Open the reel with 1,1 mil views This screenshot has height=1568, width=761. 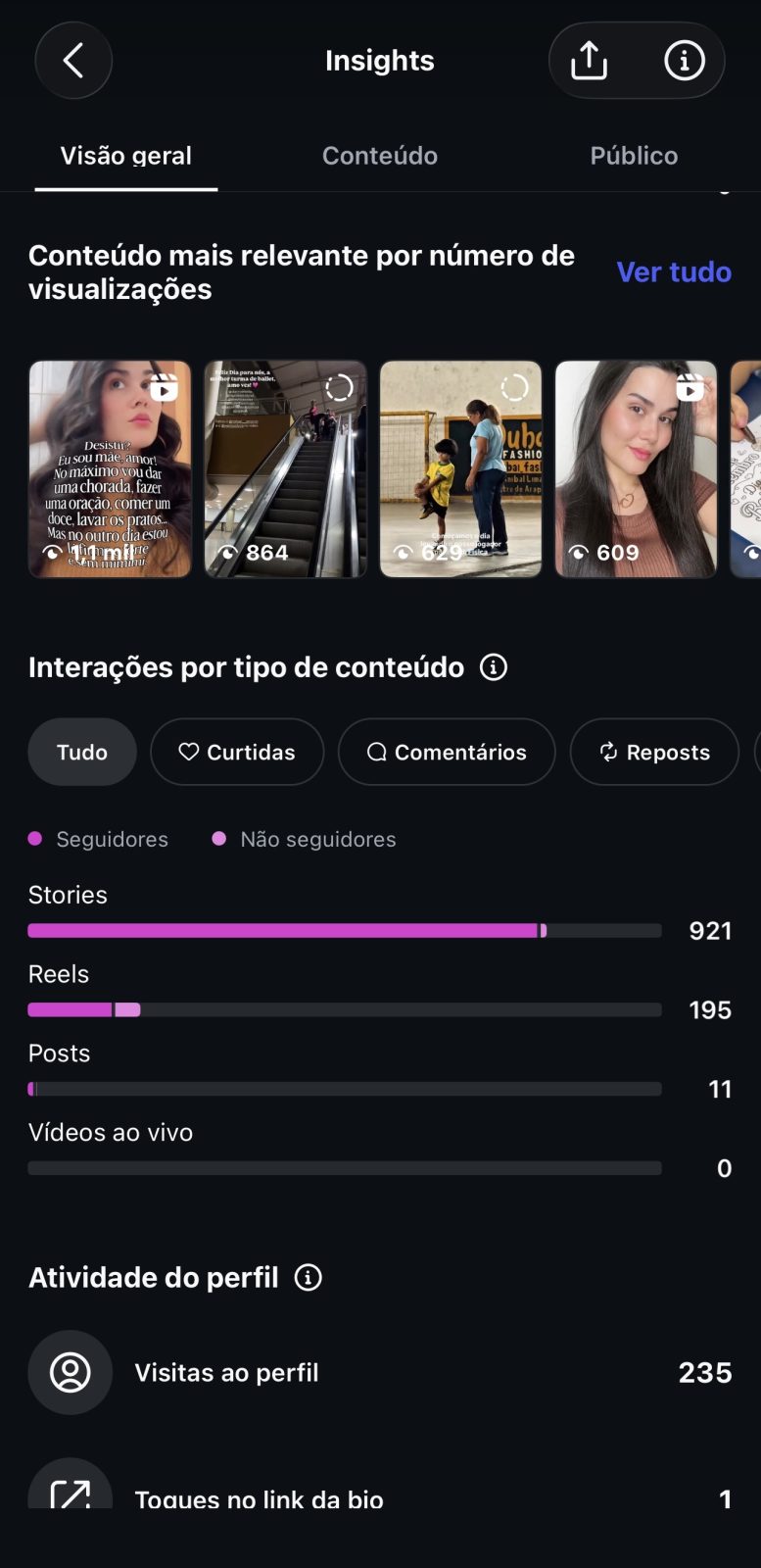coord(110,468)
